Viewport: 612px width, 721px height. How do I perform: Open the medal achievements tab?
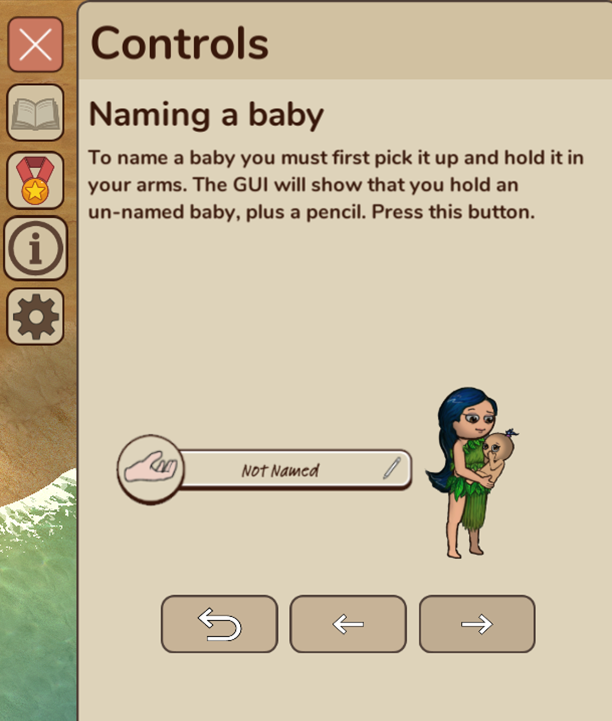(36, 180)
